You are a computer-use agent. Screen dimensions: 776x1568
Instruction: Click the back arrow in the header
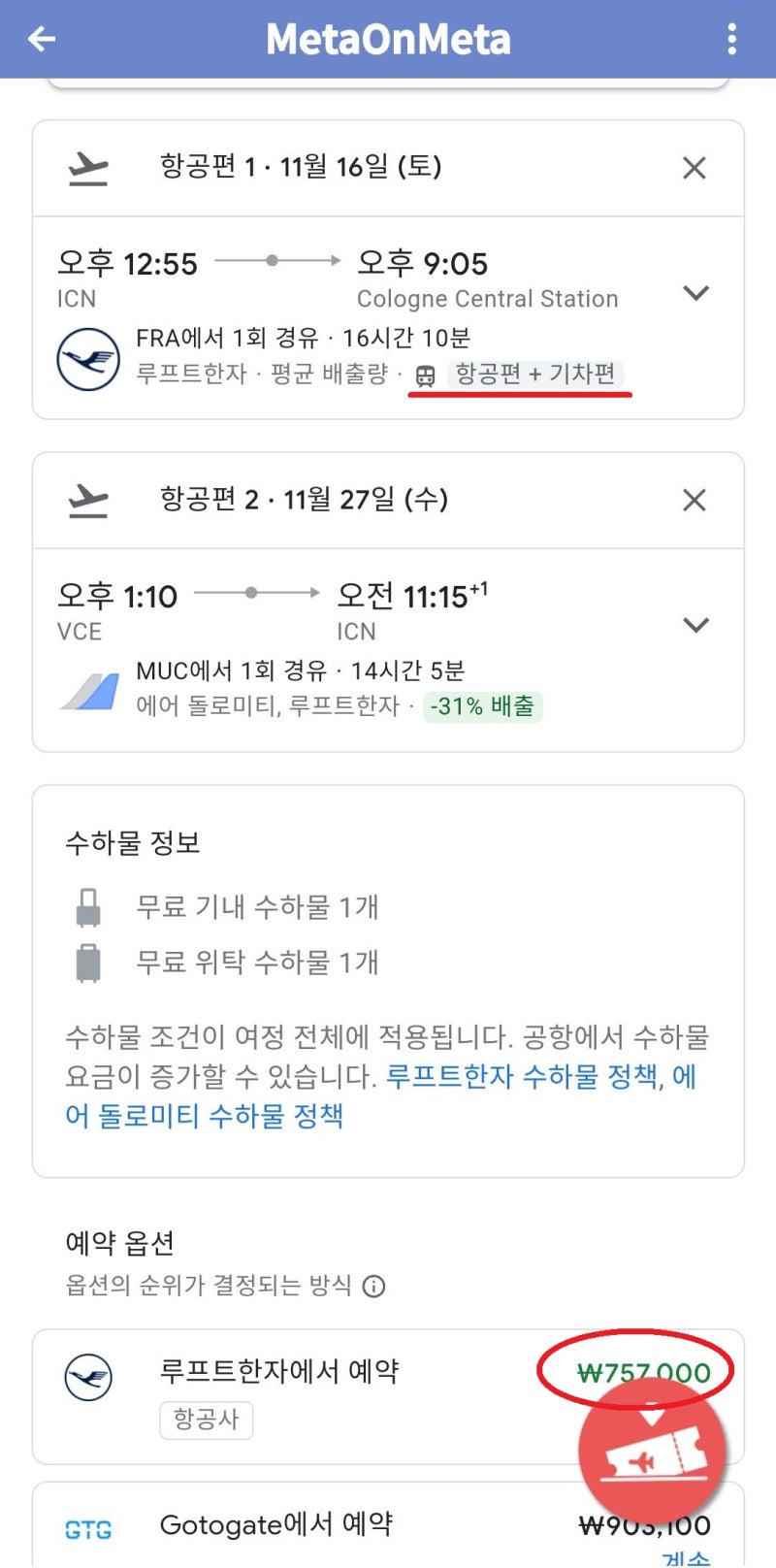[40, 39]
